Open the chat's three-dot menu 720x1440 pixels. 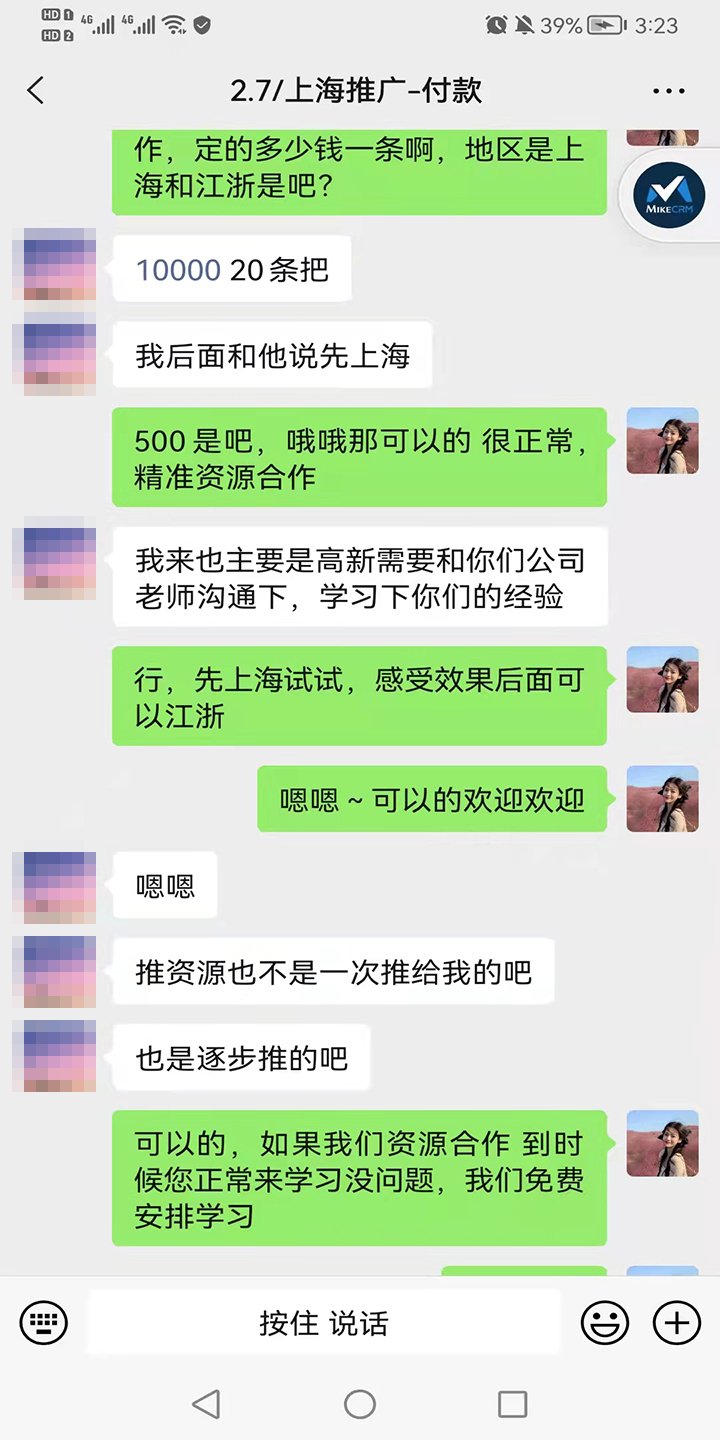(x=668, y=91)
